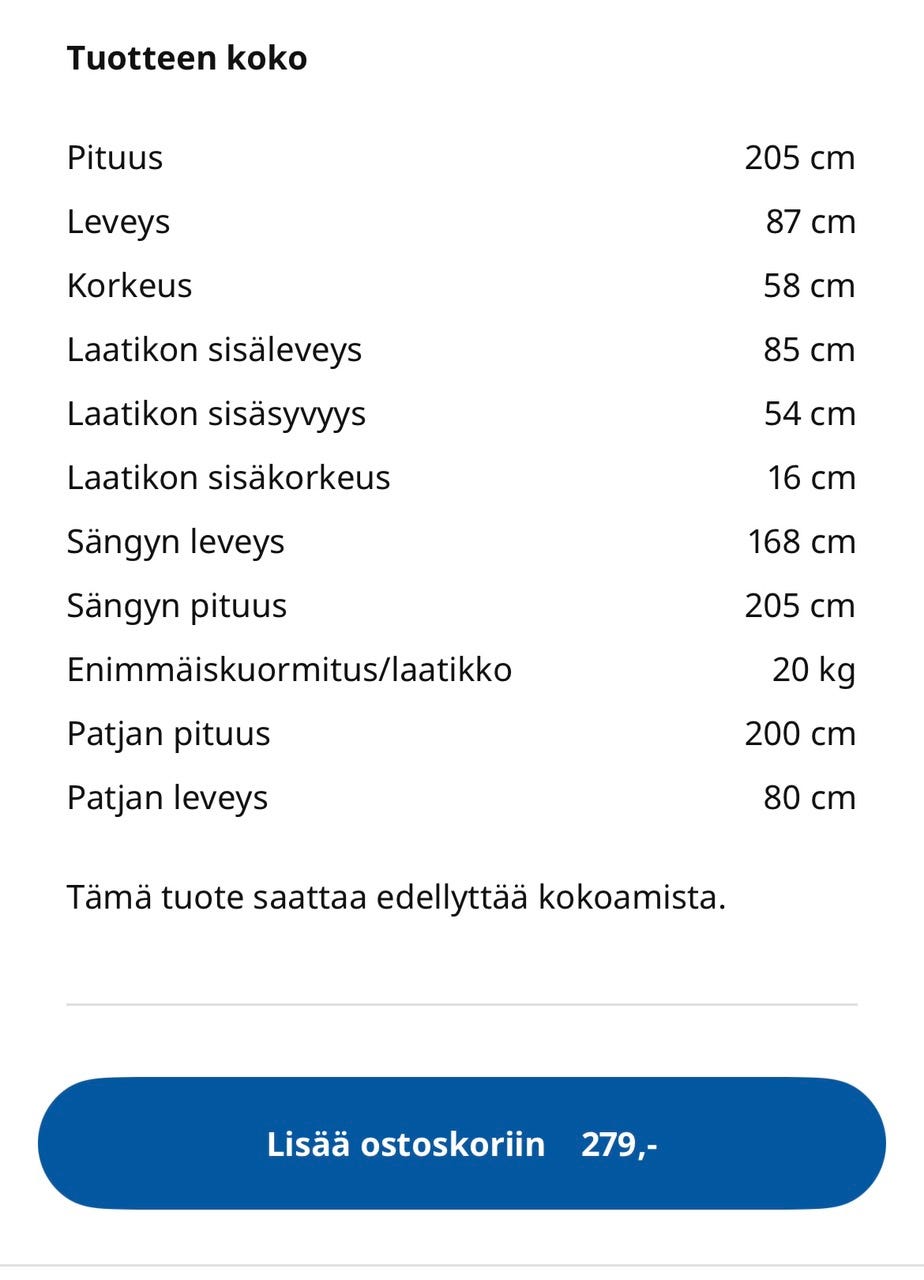The height and width of the screenshot is (1280, 924).
Task: Click the 87 cm value
Action: tap(812, 221)
